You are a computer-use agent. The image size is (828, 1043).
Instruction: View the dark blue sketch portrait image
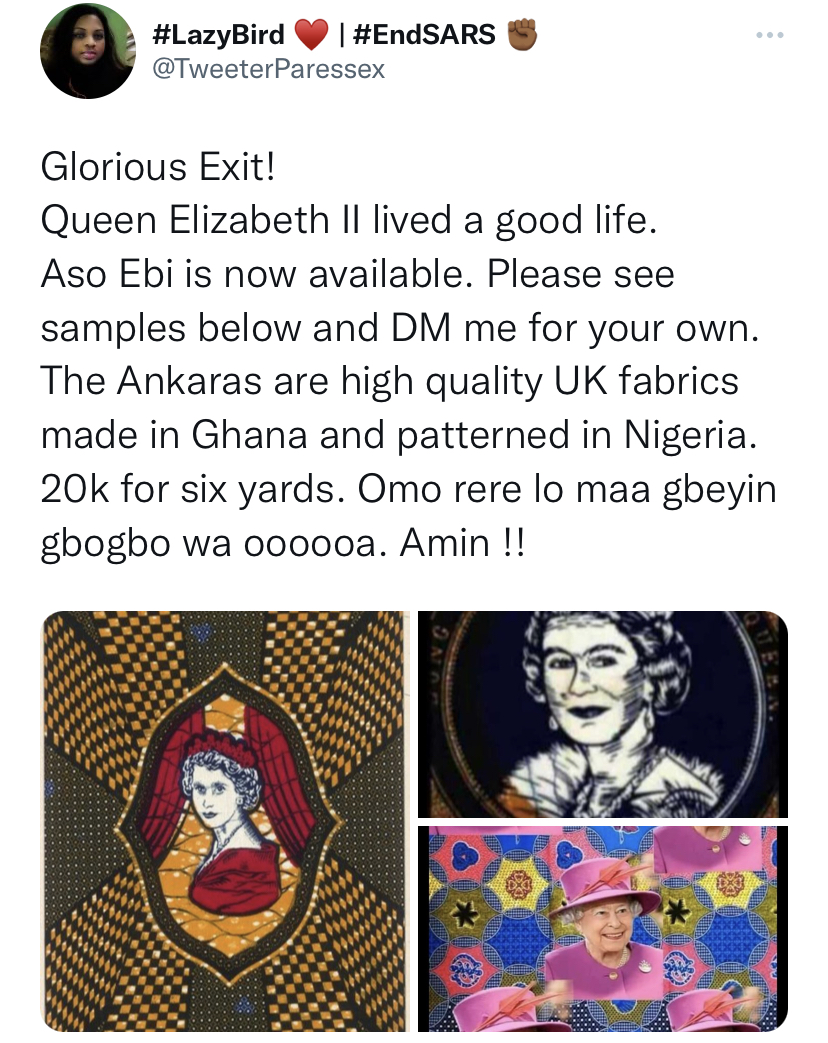[x=602, y=714]
